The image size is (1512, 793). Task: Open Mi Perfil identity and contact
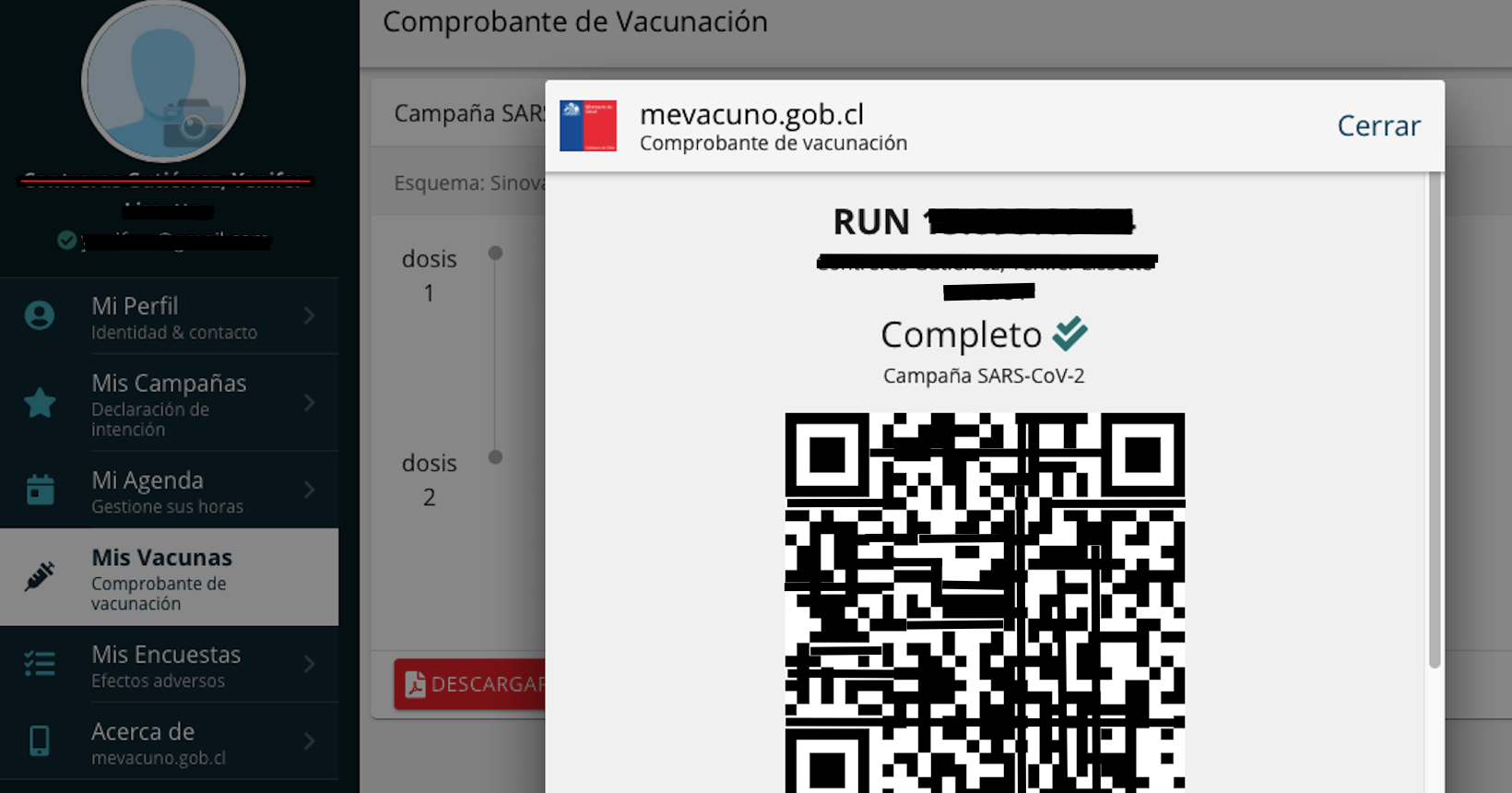tap(170, 316)
